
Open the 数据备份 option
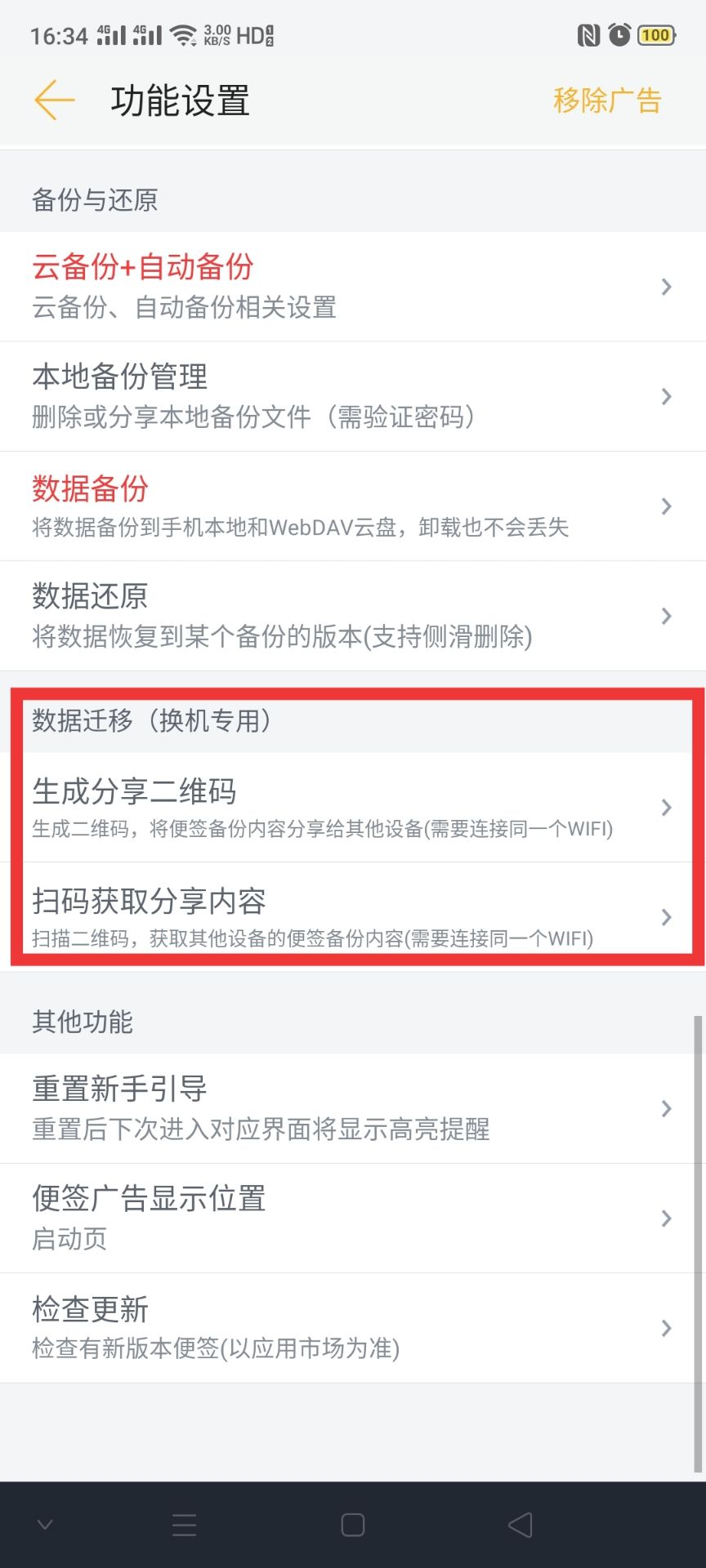tap(351, 506)
